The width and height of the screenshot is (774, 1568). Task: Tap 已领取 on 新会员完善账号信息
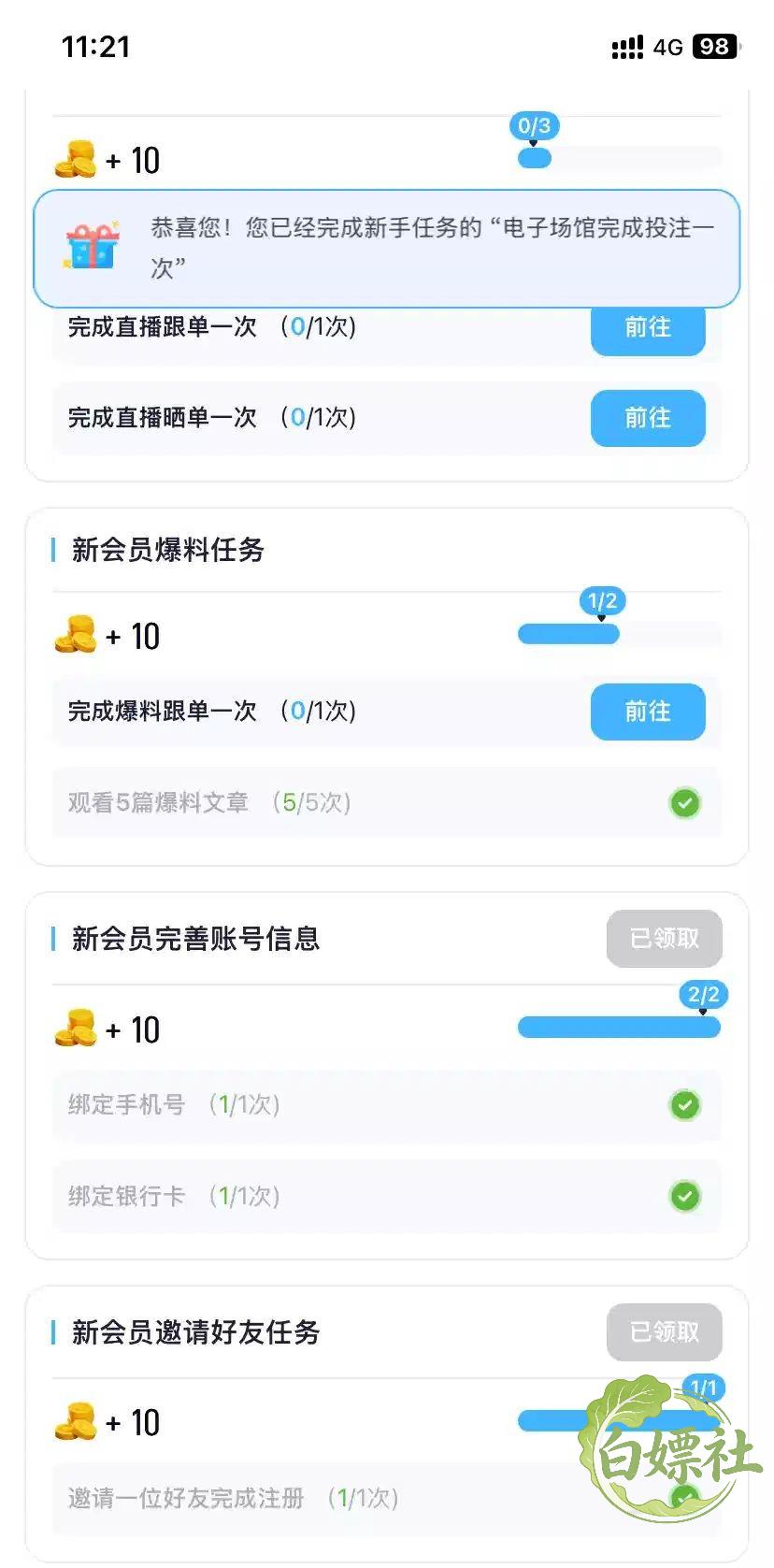click(665, 938)
